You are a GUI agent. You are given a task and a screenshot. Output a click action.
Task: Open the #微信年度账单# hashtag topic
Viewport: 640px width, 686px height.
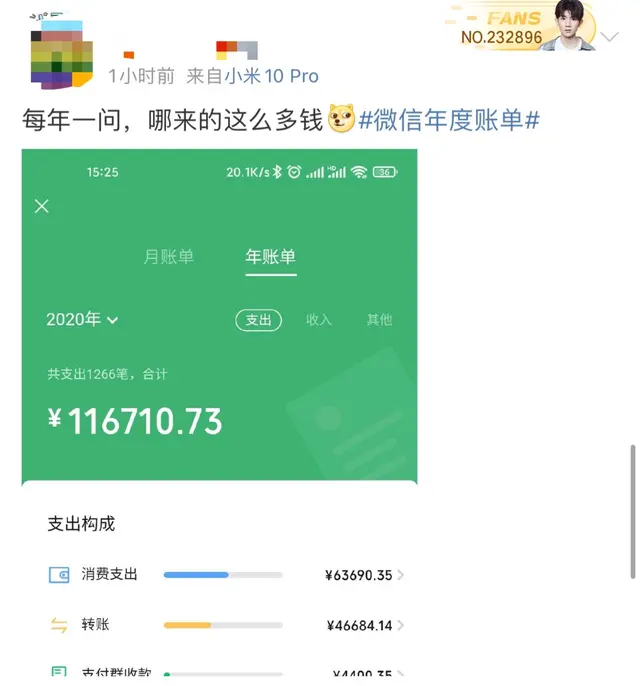pos(449,120)
